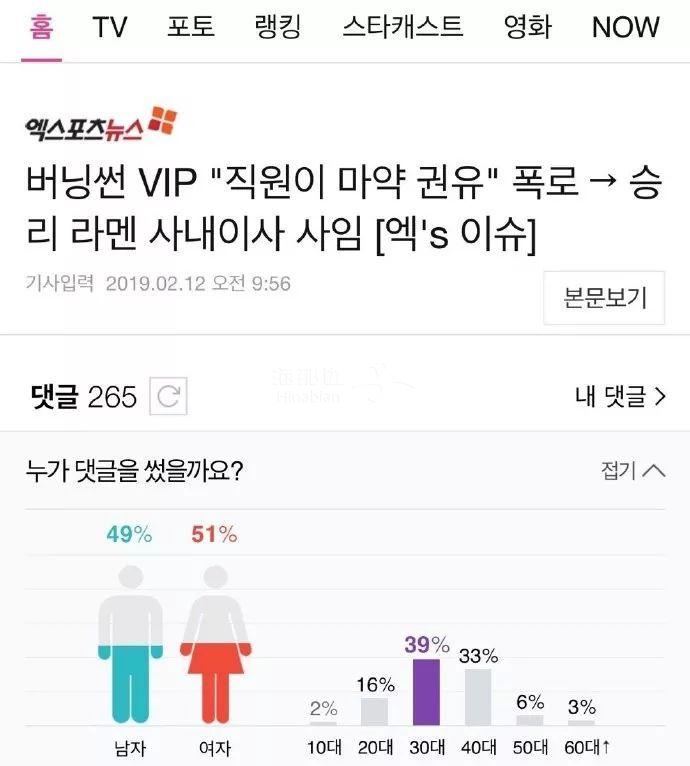Viewport: 690px width, 766px height.
Task: Switch to the NOW tab
Action: pyautogui.click(x=625, y=26)
